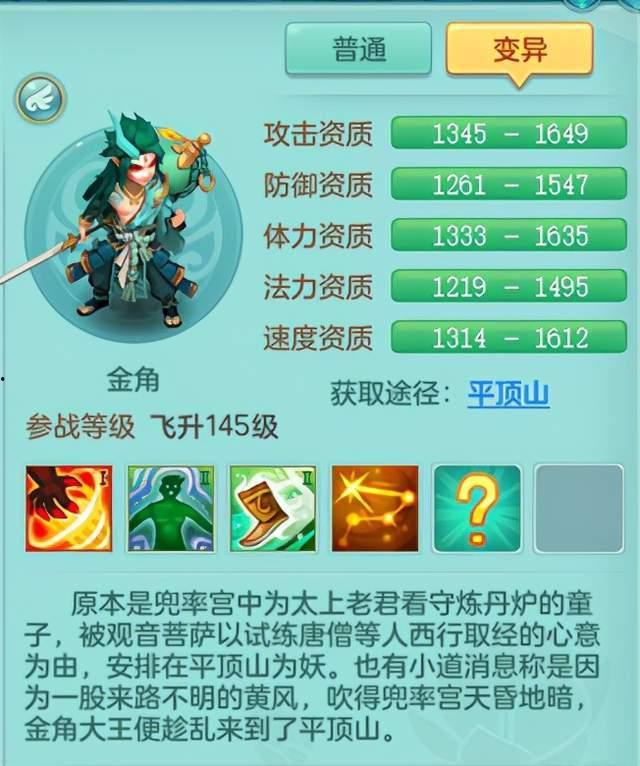Viewport: 640px width, 766px height.
Task: Tap the wing icon beside the portrait
Action: [40, 99]
